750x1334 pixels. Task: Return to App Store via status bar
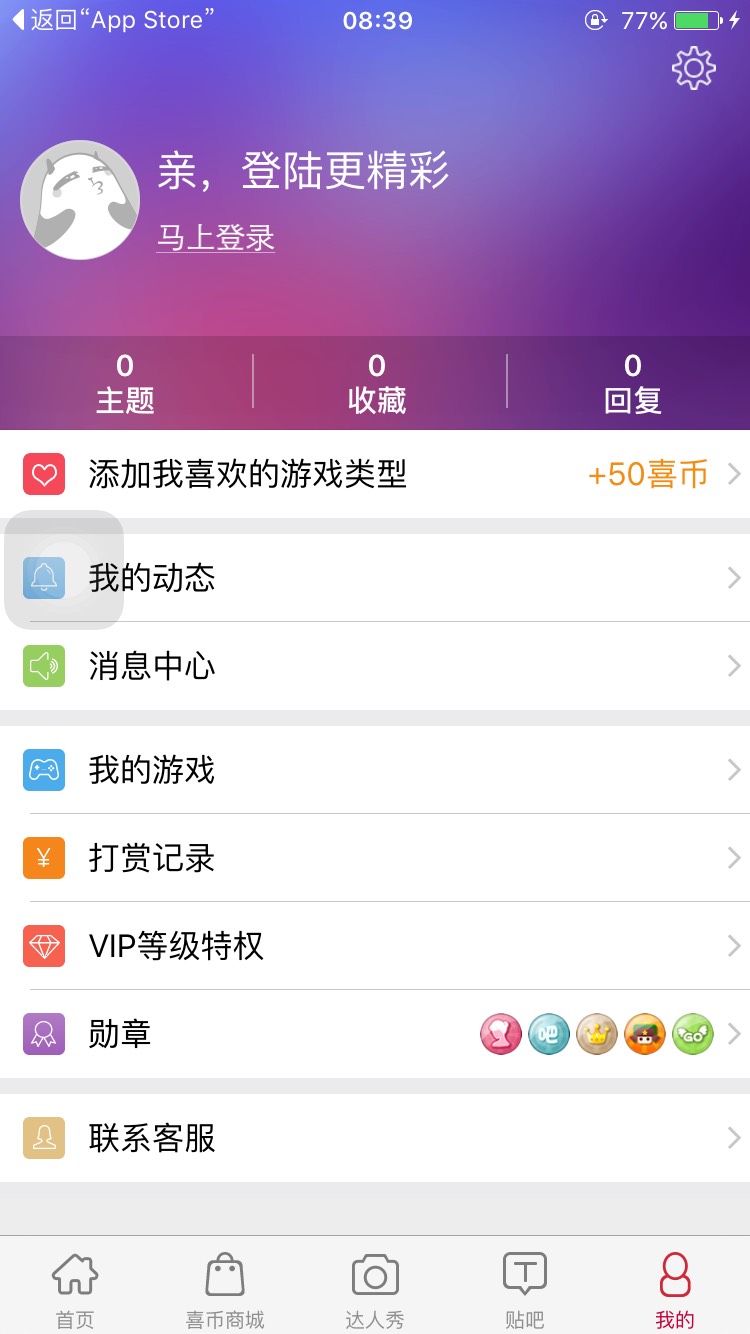112,20
